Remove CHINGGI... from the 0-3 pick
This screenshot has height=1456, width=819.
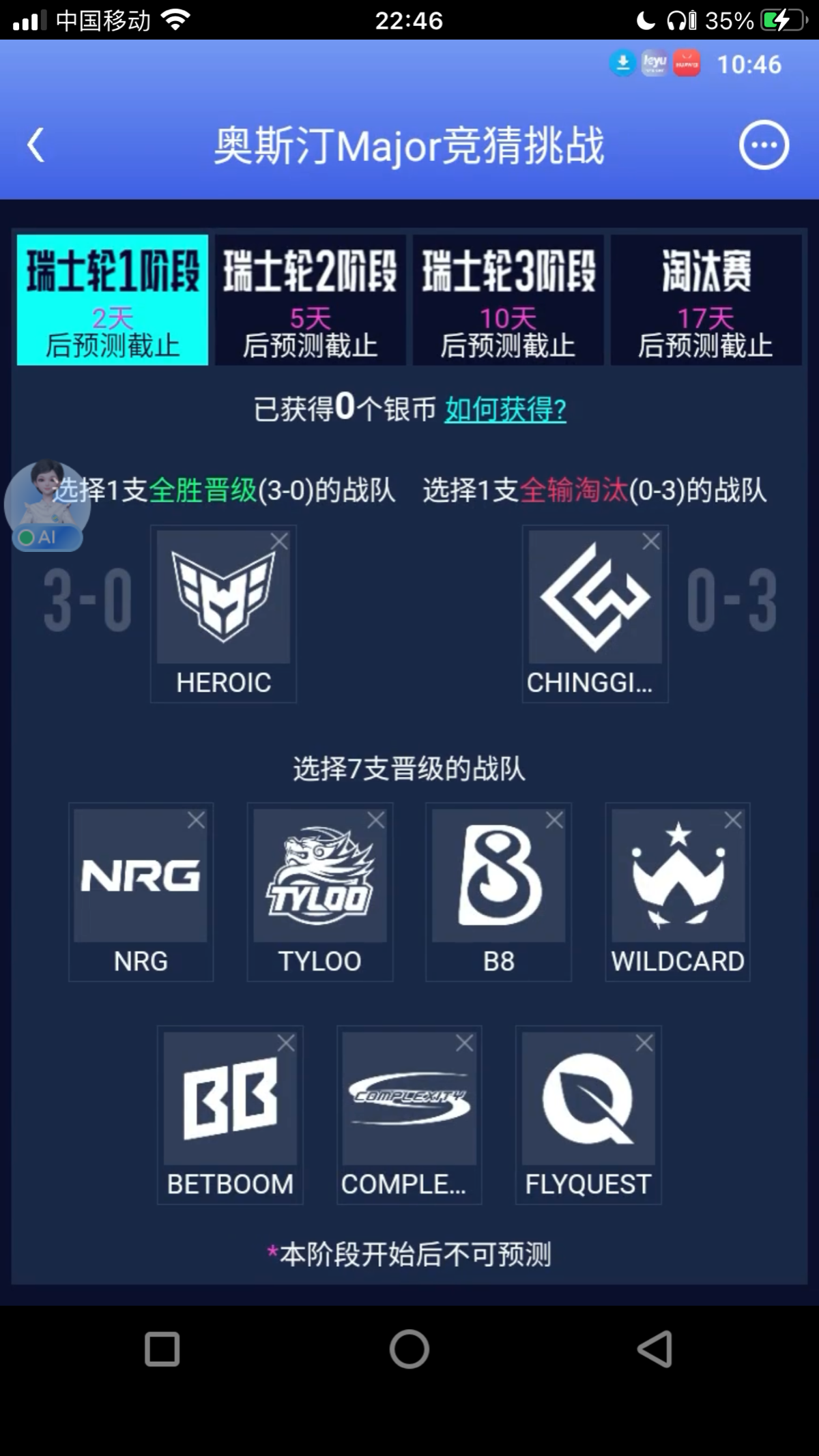click(651, 542)
